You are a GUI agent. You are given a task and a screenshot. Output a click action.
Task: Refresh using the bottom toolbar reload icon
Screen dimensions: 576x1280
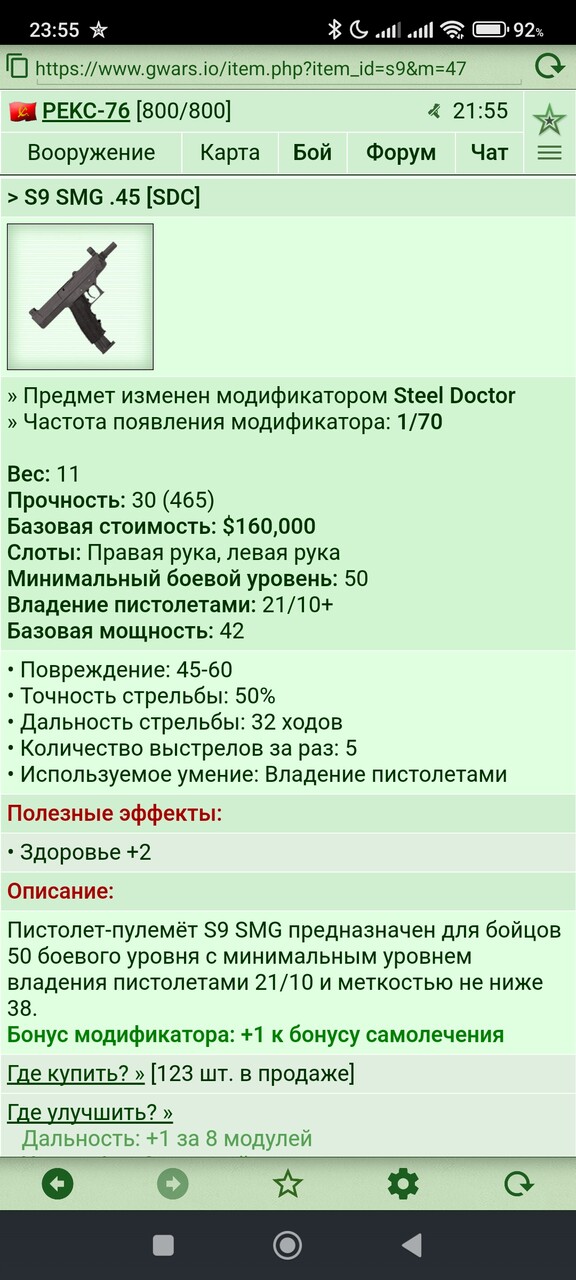(518, 1185)
